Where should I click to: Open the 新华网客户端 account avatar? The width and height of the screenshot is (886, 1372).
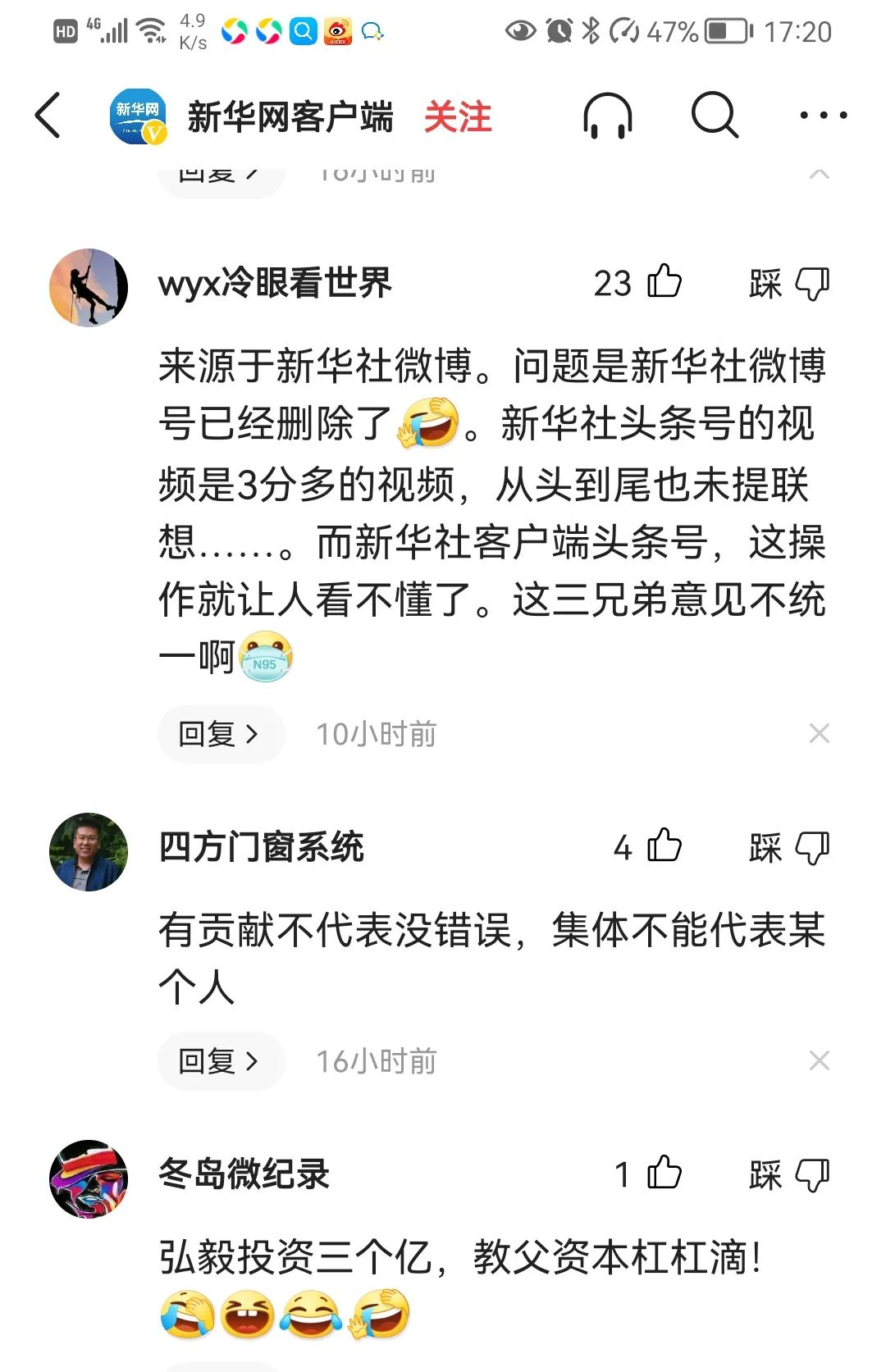point(138,116)
